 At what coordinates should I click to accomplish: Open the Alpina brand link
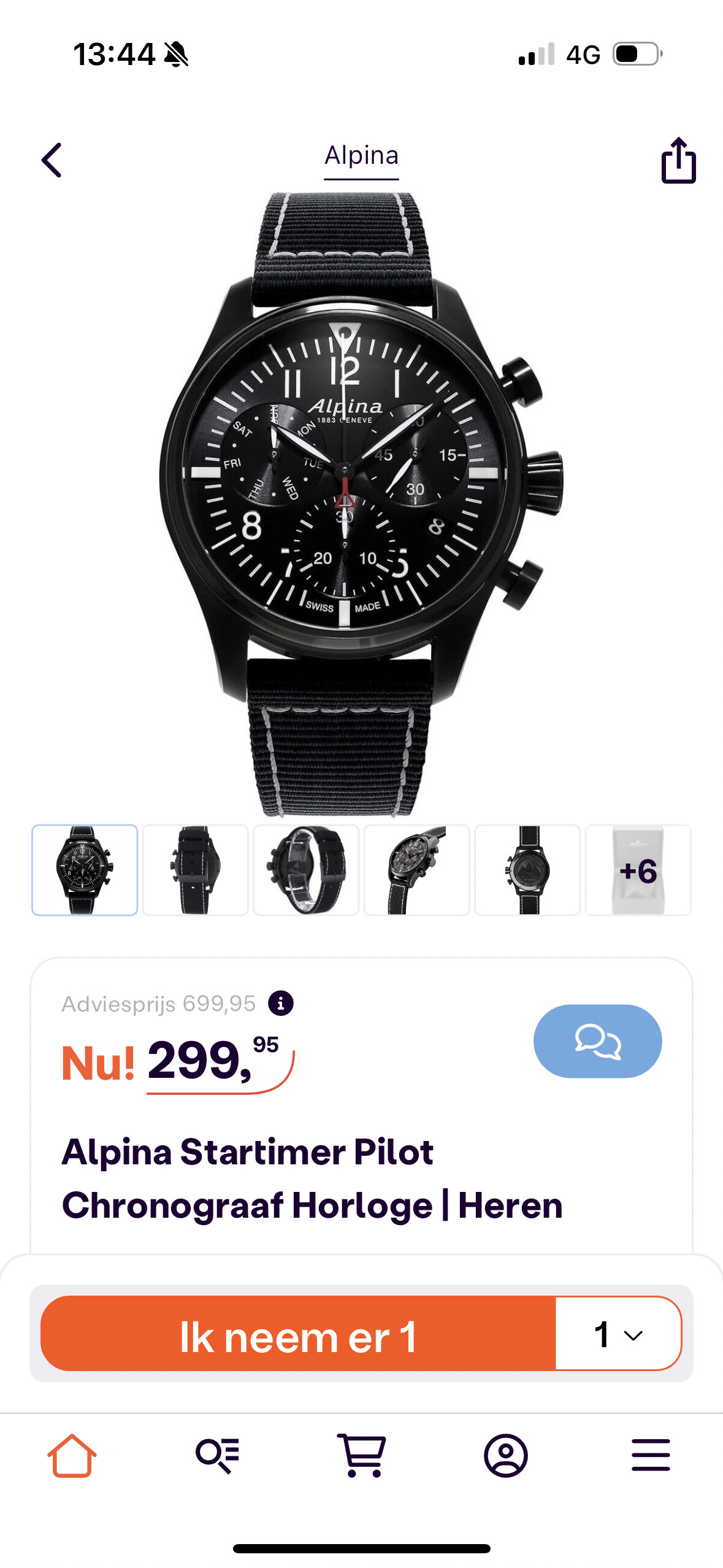click(361, 156)
